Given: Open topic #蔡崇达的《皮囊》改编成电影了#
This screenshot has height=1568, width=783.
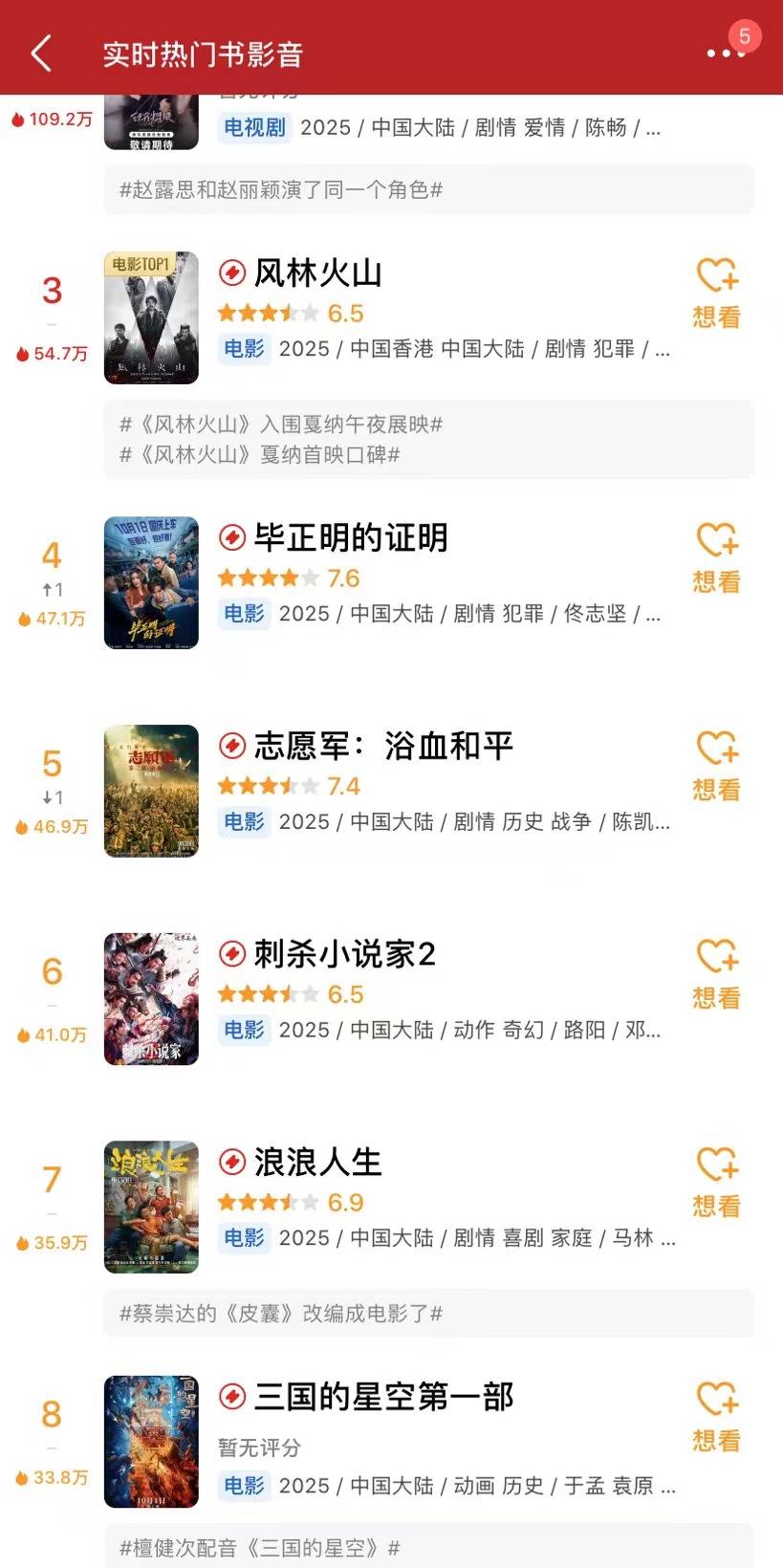Looking at the screenshot, I should [x=281, y=1314].
